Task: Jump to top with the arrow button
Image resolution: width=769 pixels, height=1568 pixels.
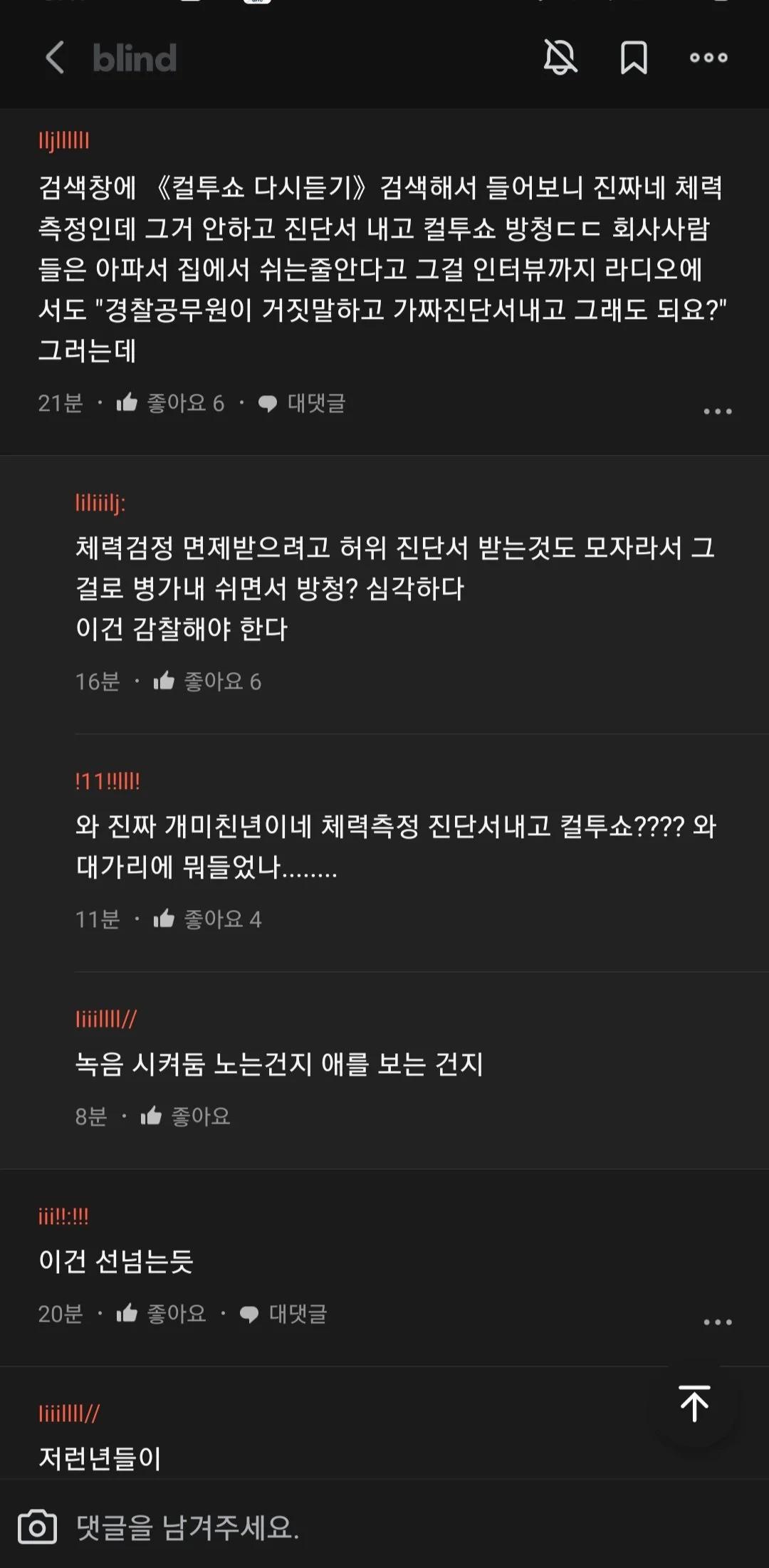Action: click(694, 1404)
